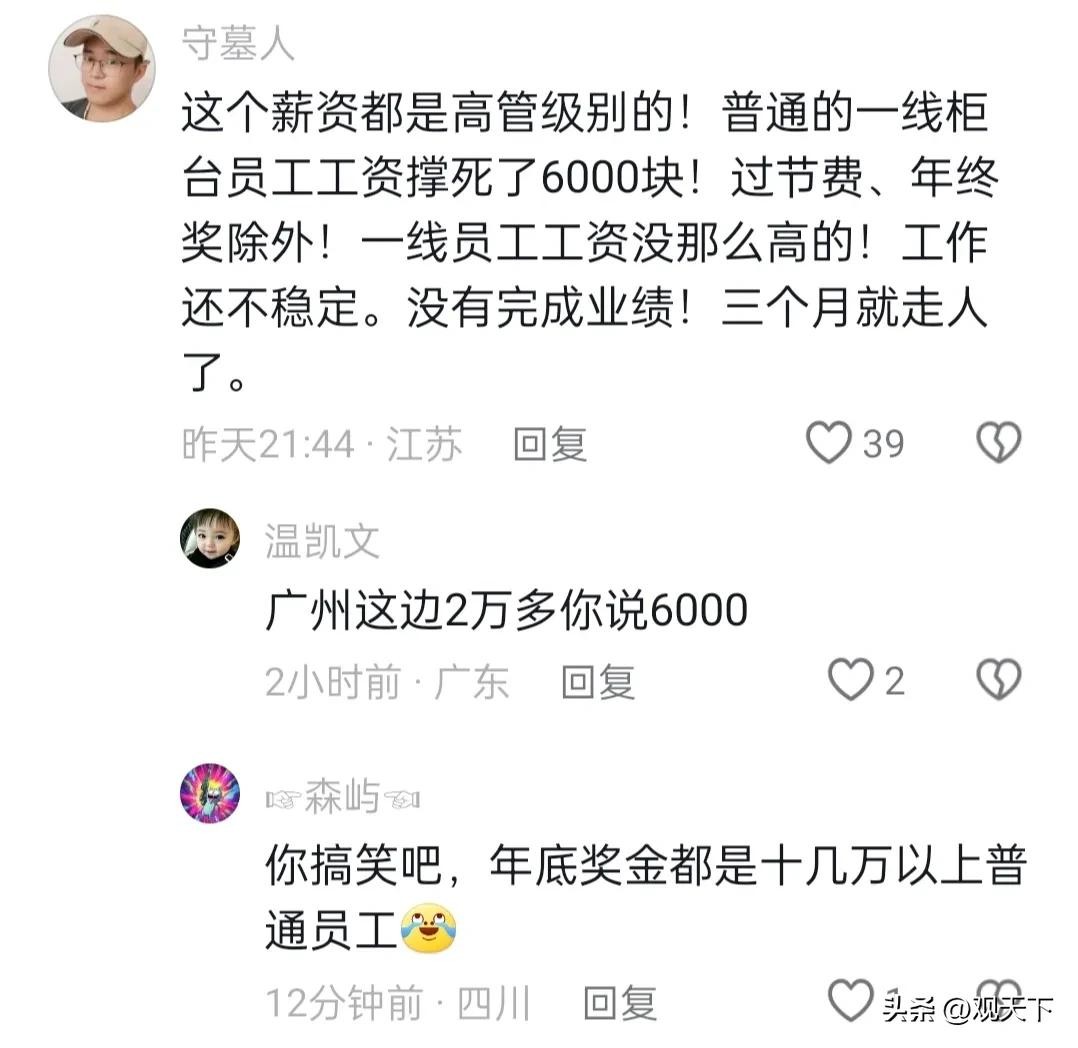This screenshot has width=1078, height=1048.
Task: Like 守墓人's comment
Action: 829,443
